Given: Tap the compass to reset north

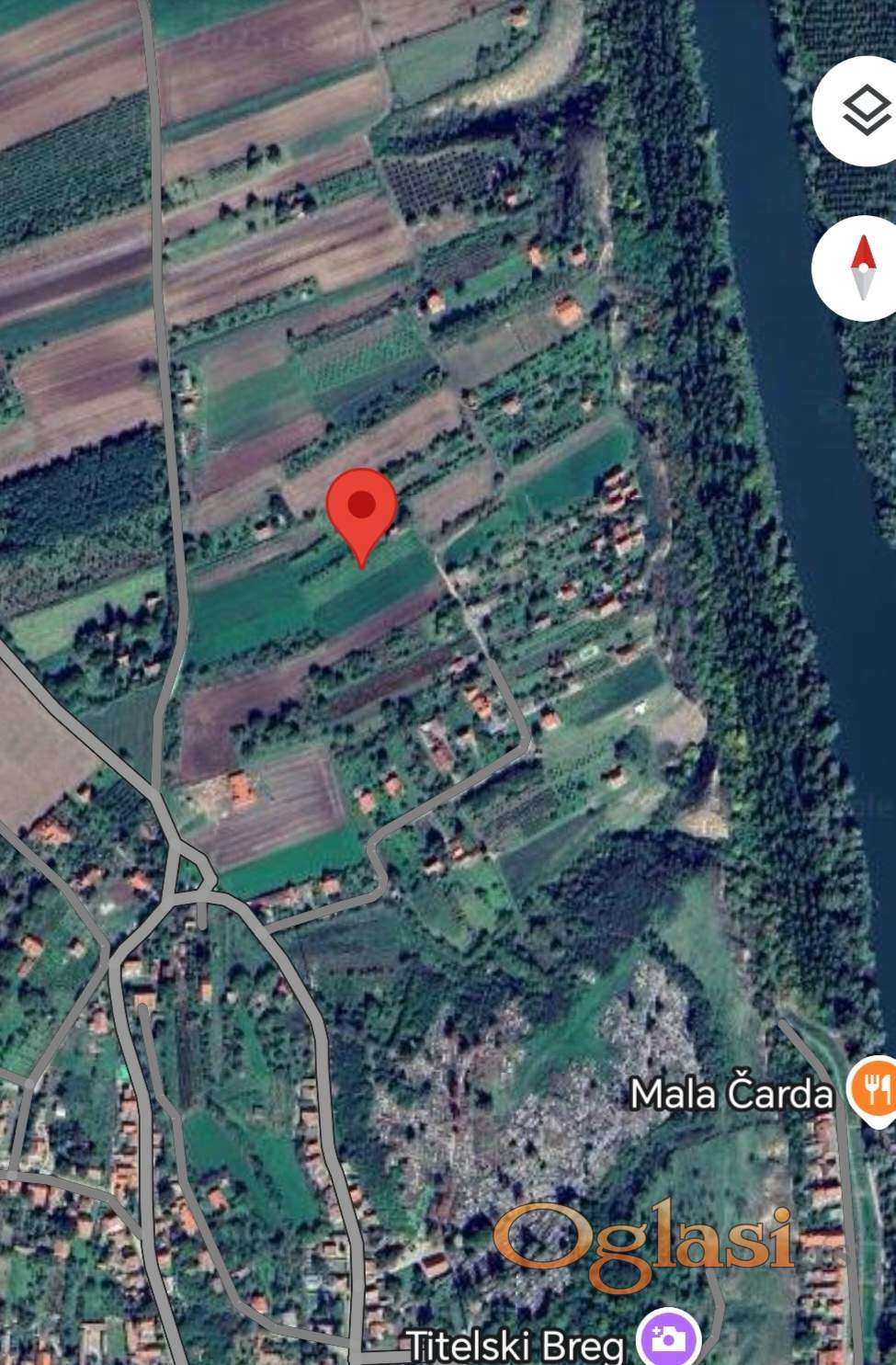Looking at the screenshot, I should click(x=863, y=267).
